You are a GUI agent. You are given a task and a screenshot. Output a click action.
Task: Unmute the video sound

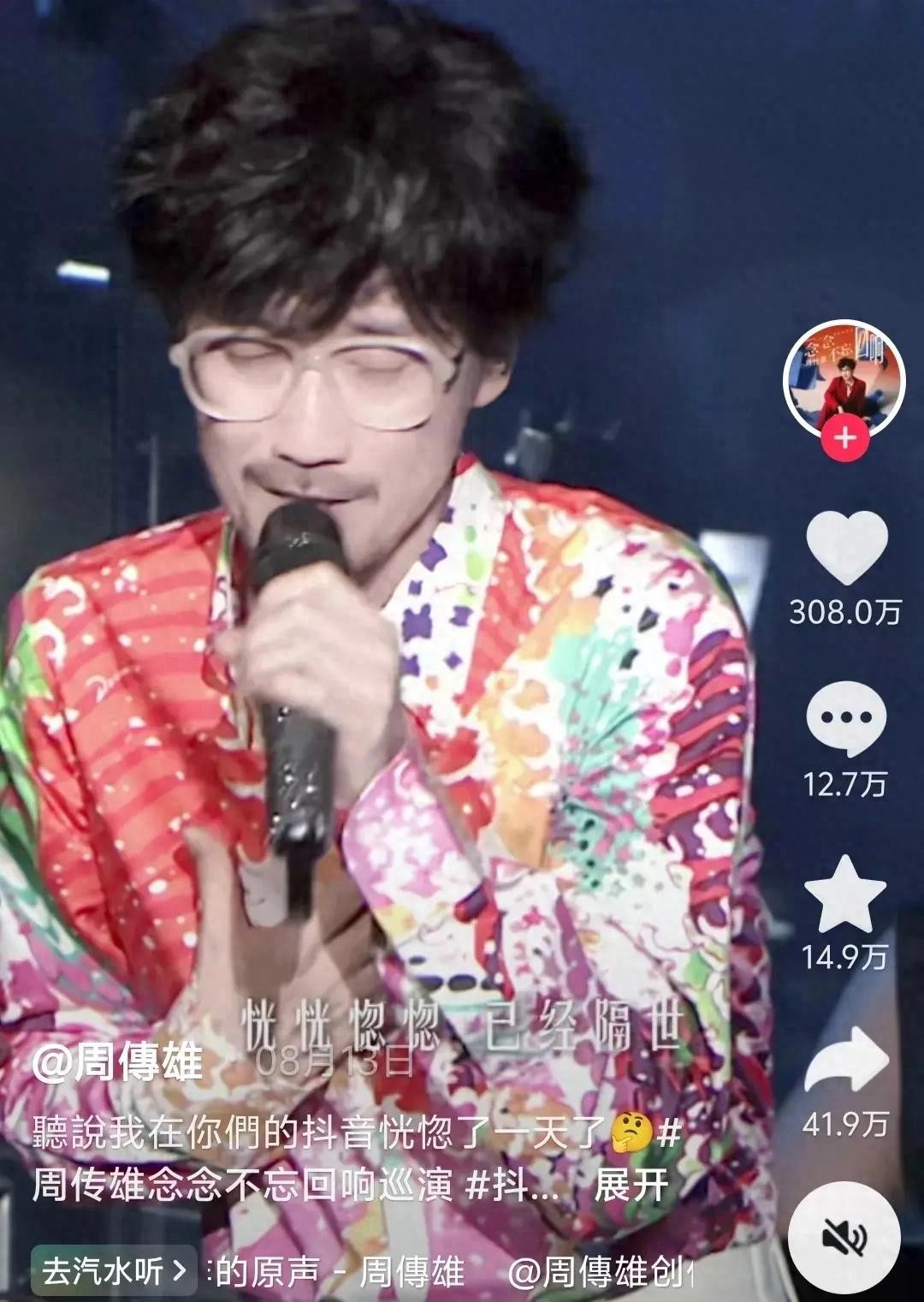(x=844, y=1238)
